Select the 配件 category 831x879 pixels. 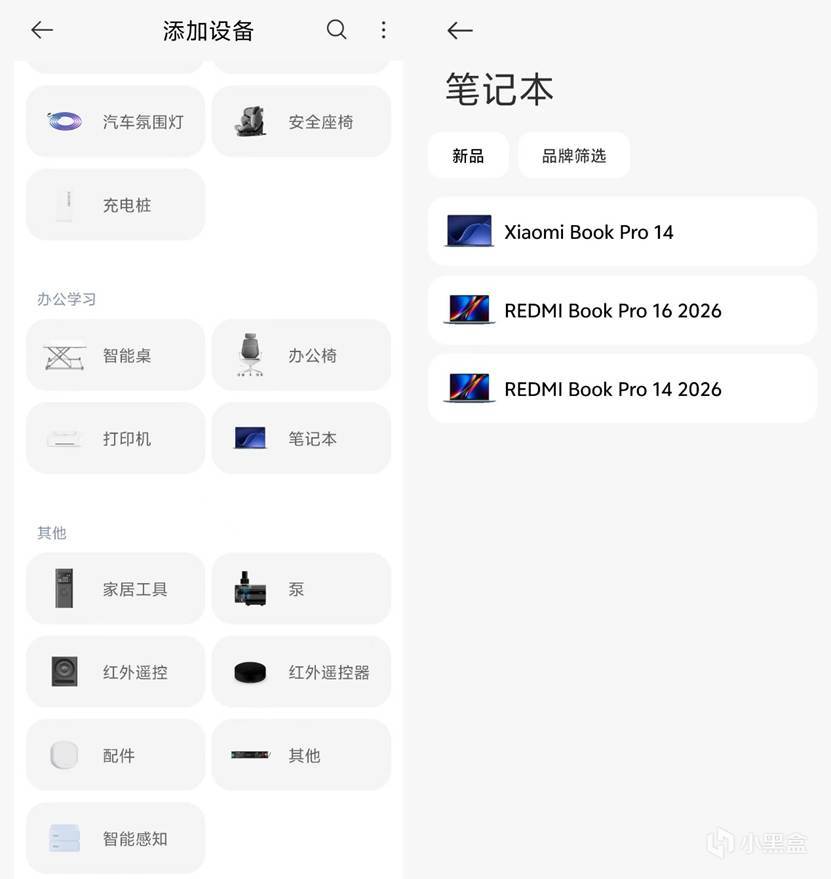coord(115,755)
